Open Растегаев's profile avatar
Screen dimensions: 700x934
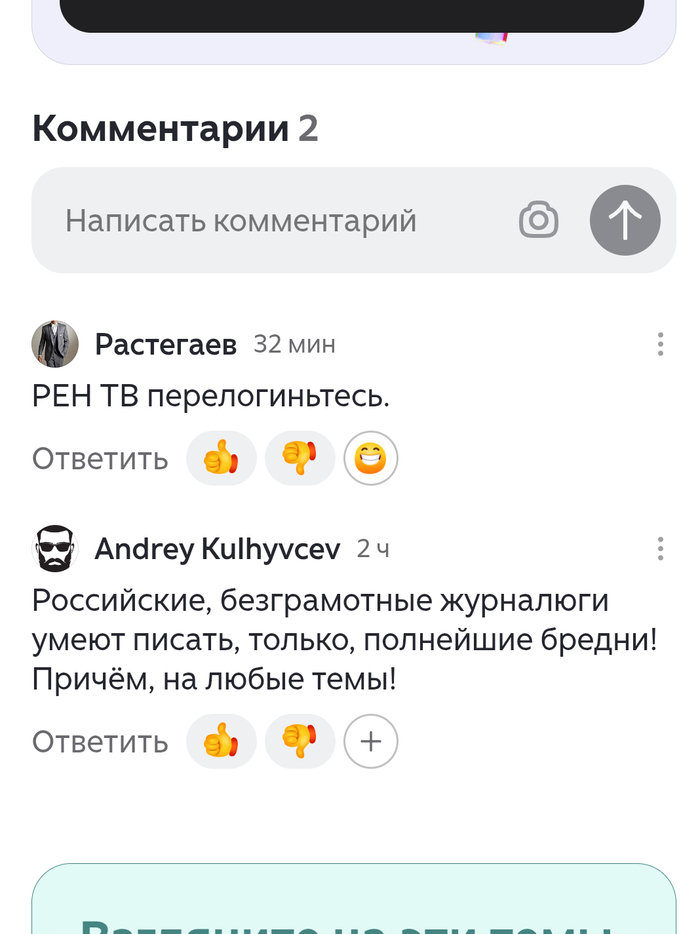[55, 345]
